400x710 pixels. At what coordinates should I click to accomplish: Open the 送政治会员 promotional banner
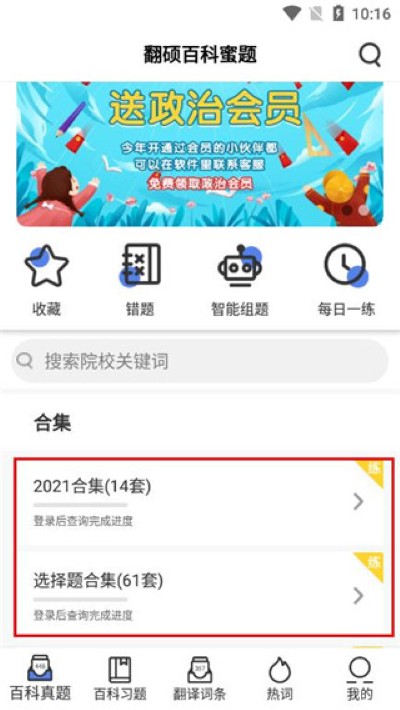pos(200,154)
